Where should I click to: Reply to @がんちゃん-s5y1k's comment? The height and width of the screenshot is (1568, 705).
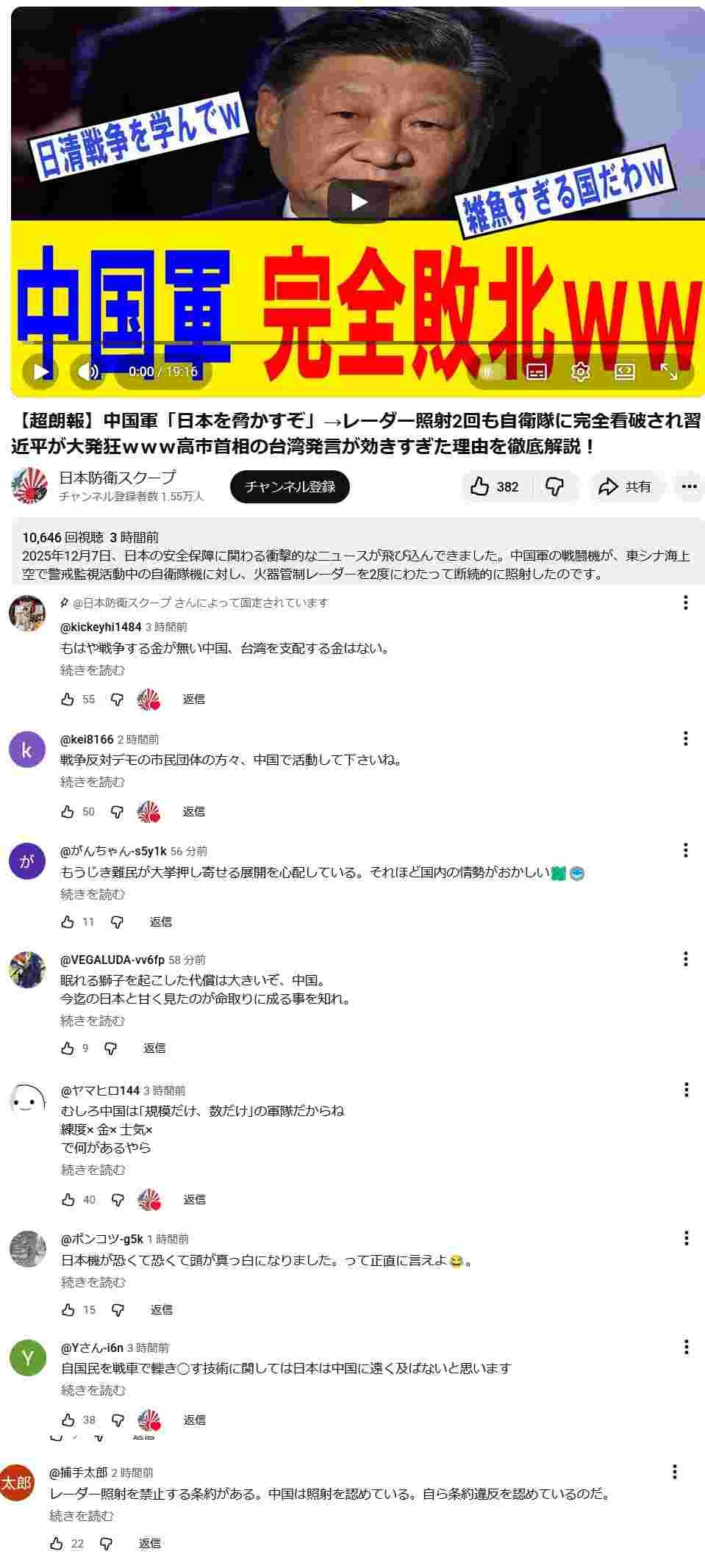tap(160, 921)
